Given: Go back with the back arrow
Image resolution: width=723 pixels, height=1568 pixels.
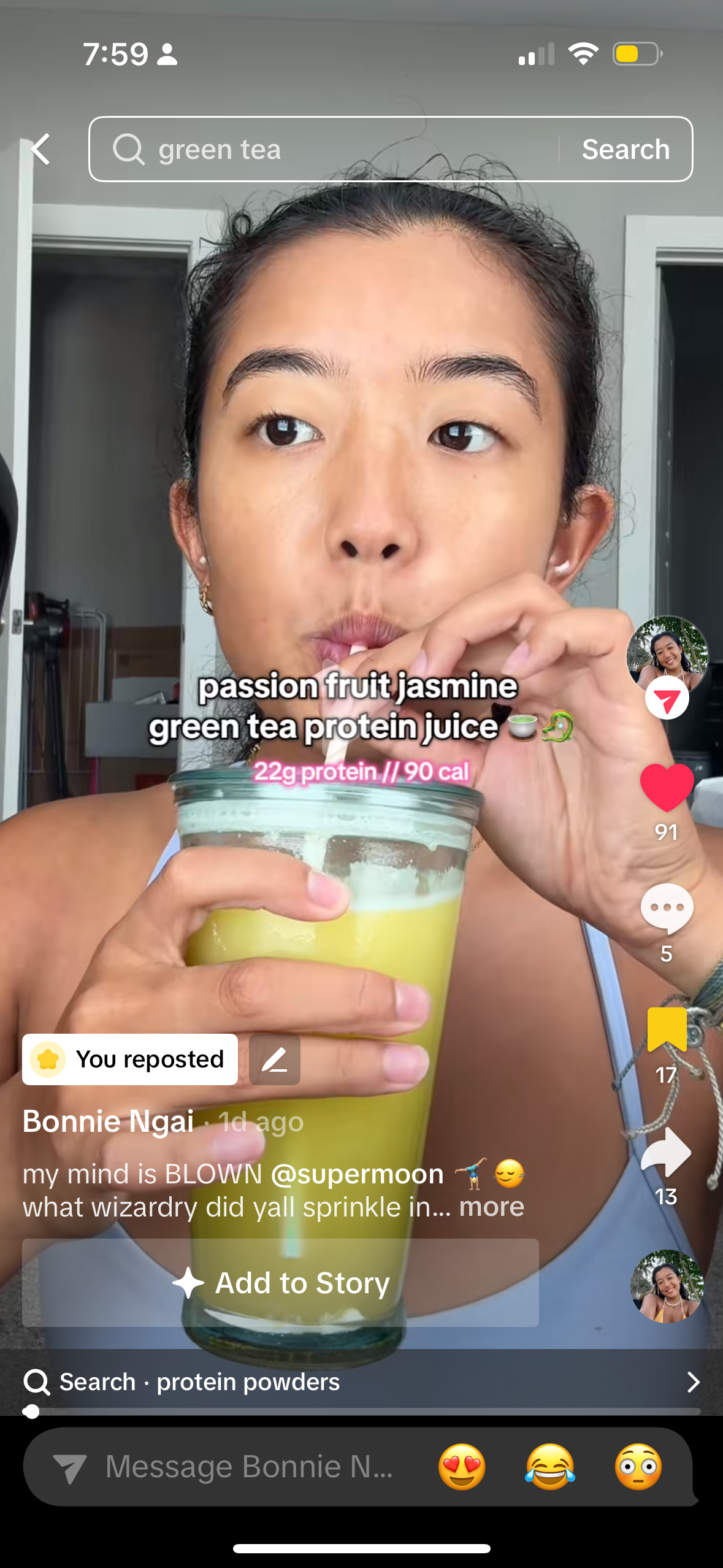Looking at the screenshot, I should 40,149.
